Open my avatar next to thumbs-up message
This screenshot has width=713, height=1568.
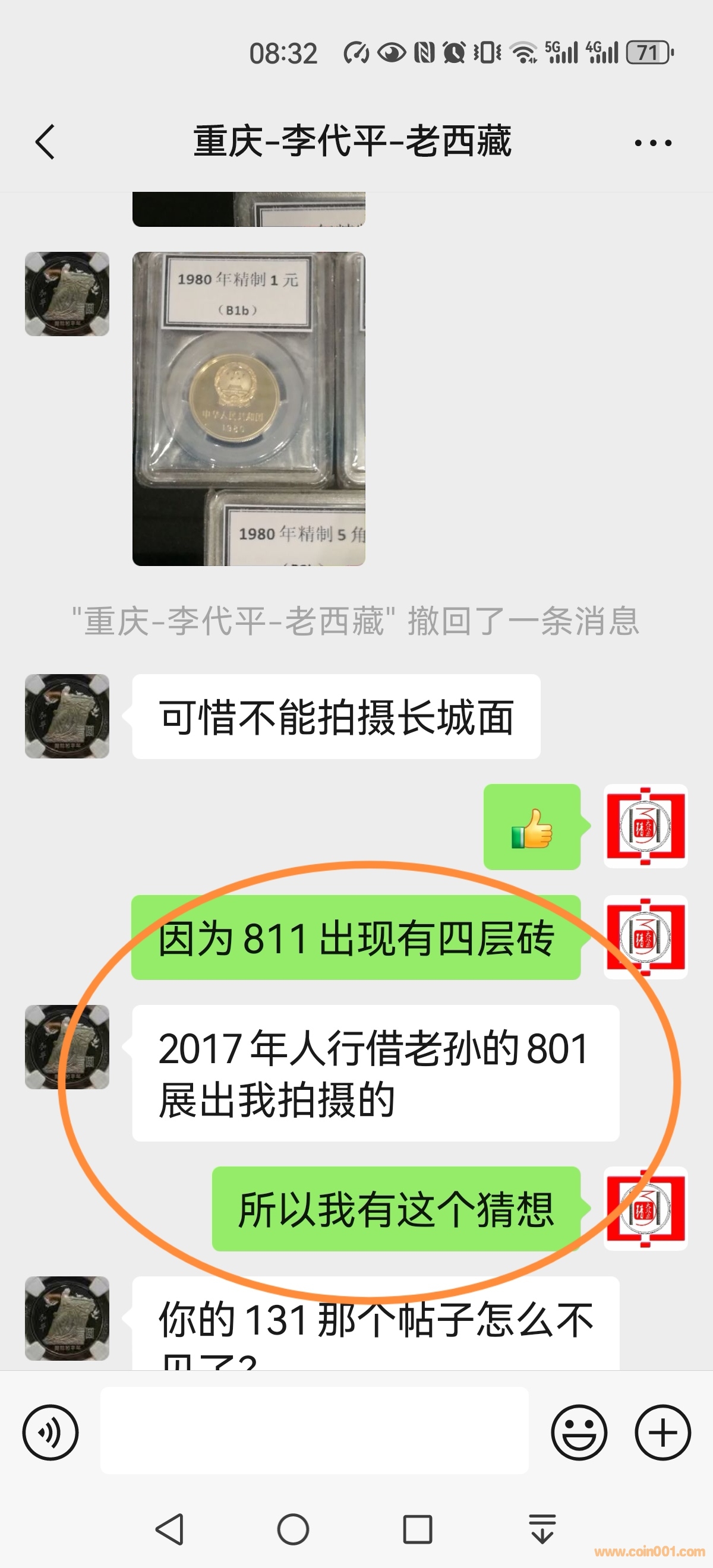[x=645, y=826]
